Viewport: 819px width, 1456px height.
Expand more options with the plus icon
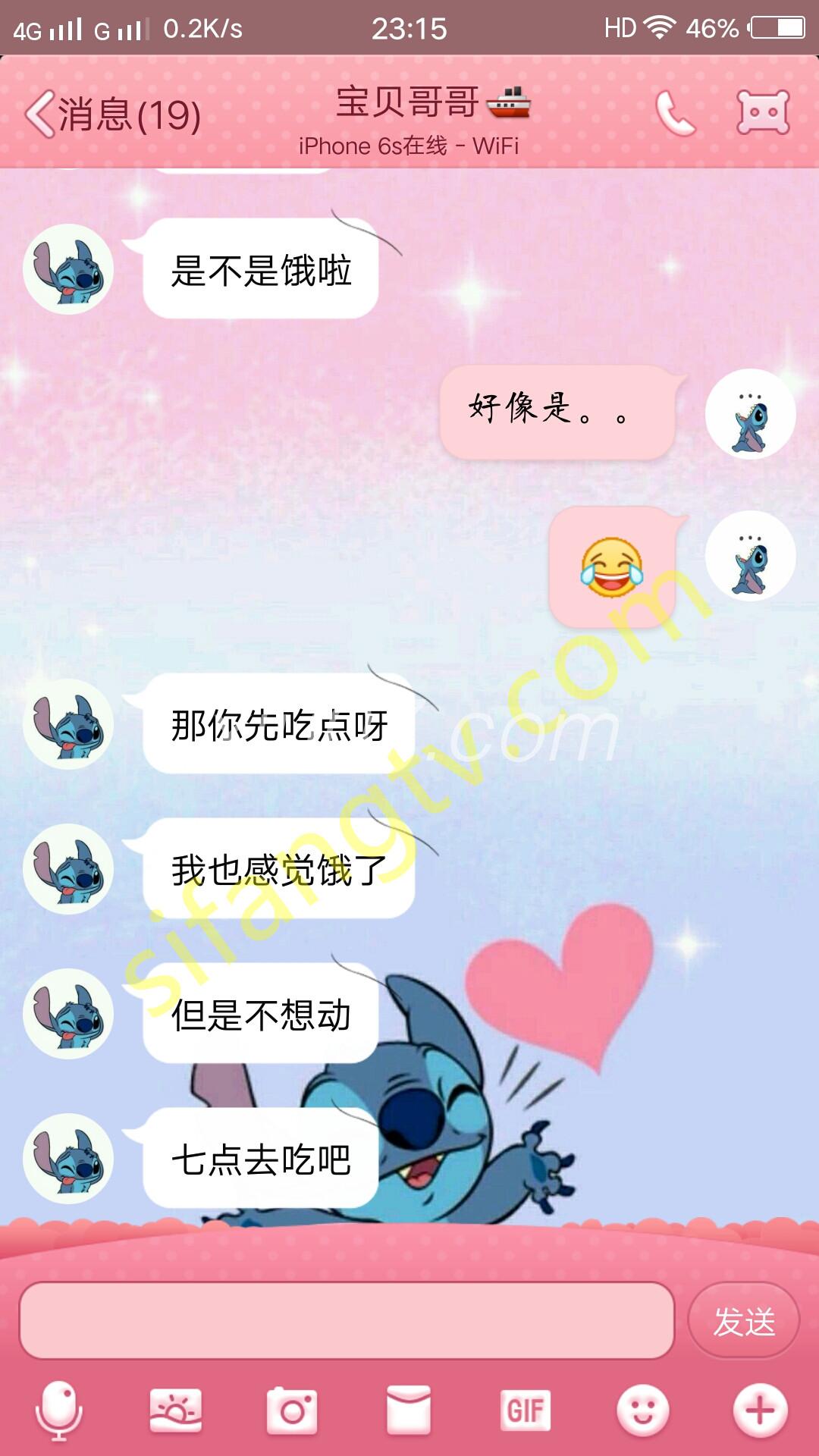point(760,1410)
